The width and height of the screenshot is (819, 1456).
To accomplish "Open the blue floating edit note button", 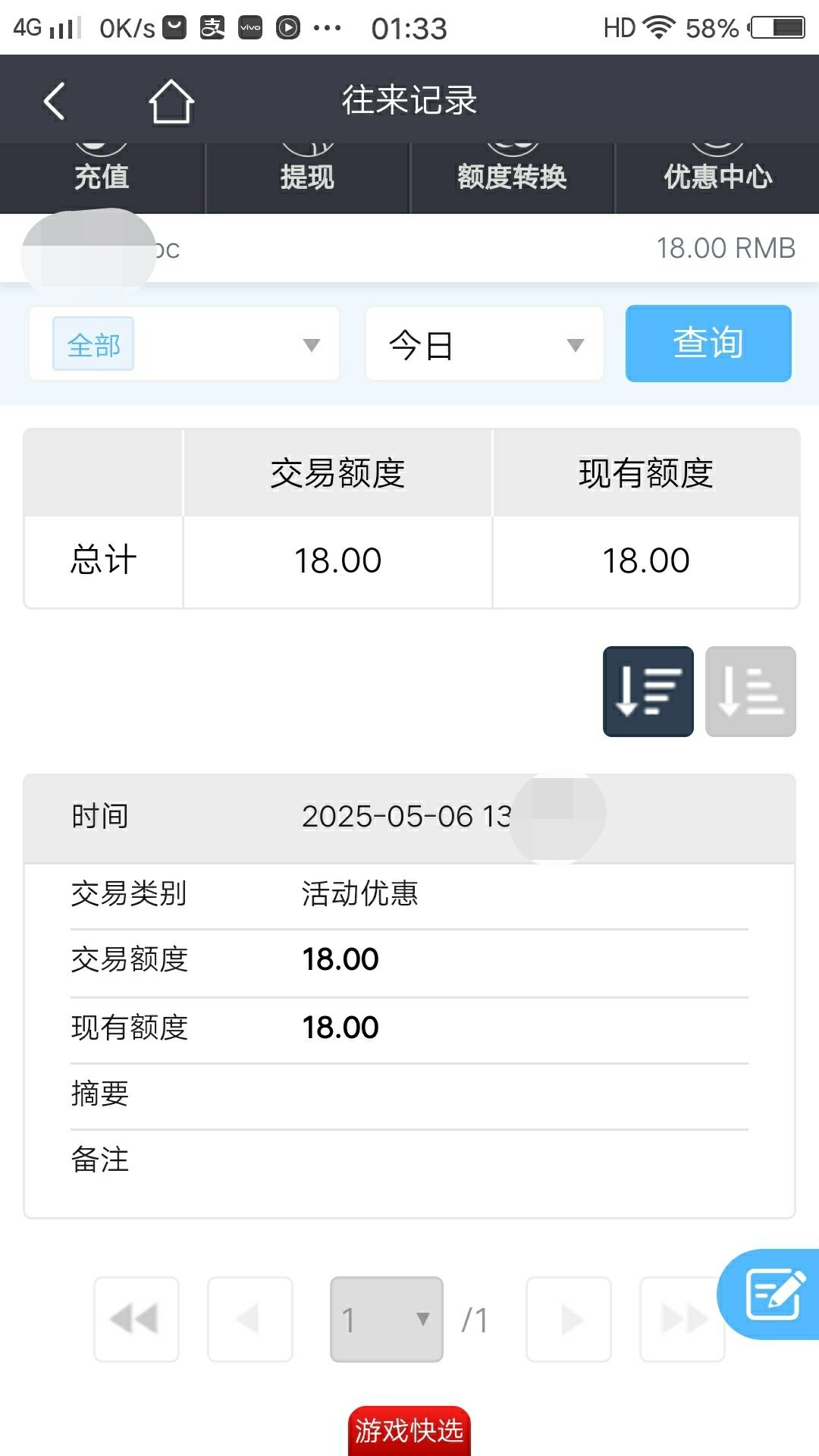I will [x=772, y=1294].
